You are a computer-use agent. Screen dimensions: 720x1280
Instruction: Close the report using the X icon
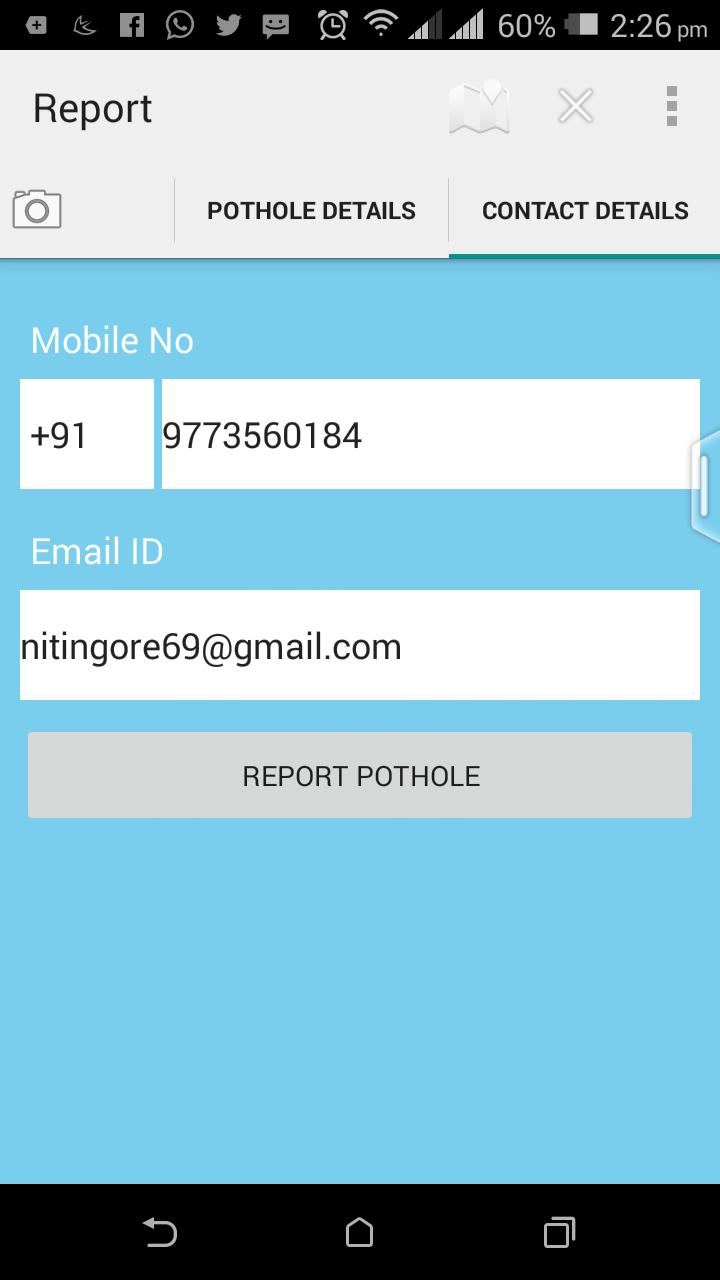(575, 106)
